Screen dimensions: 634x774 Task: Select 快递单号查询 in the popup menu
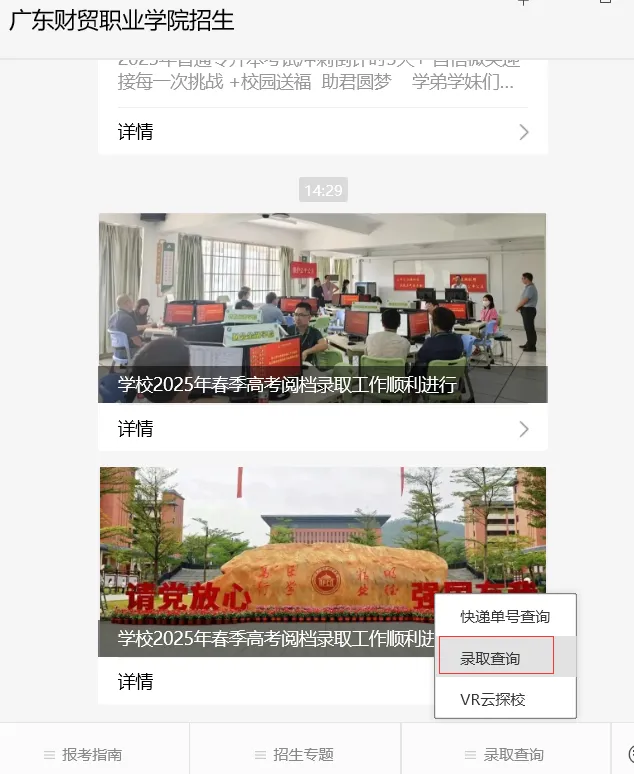505,617
